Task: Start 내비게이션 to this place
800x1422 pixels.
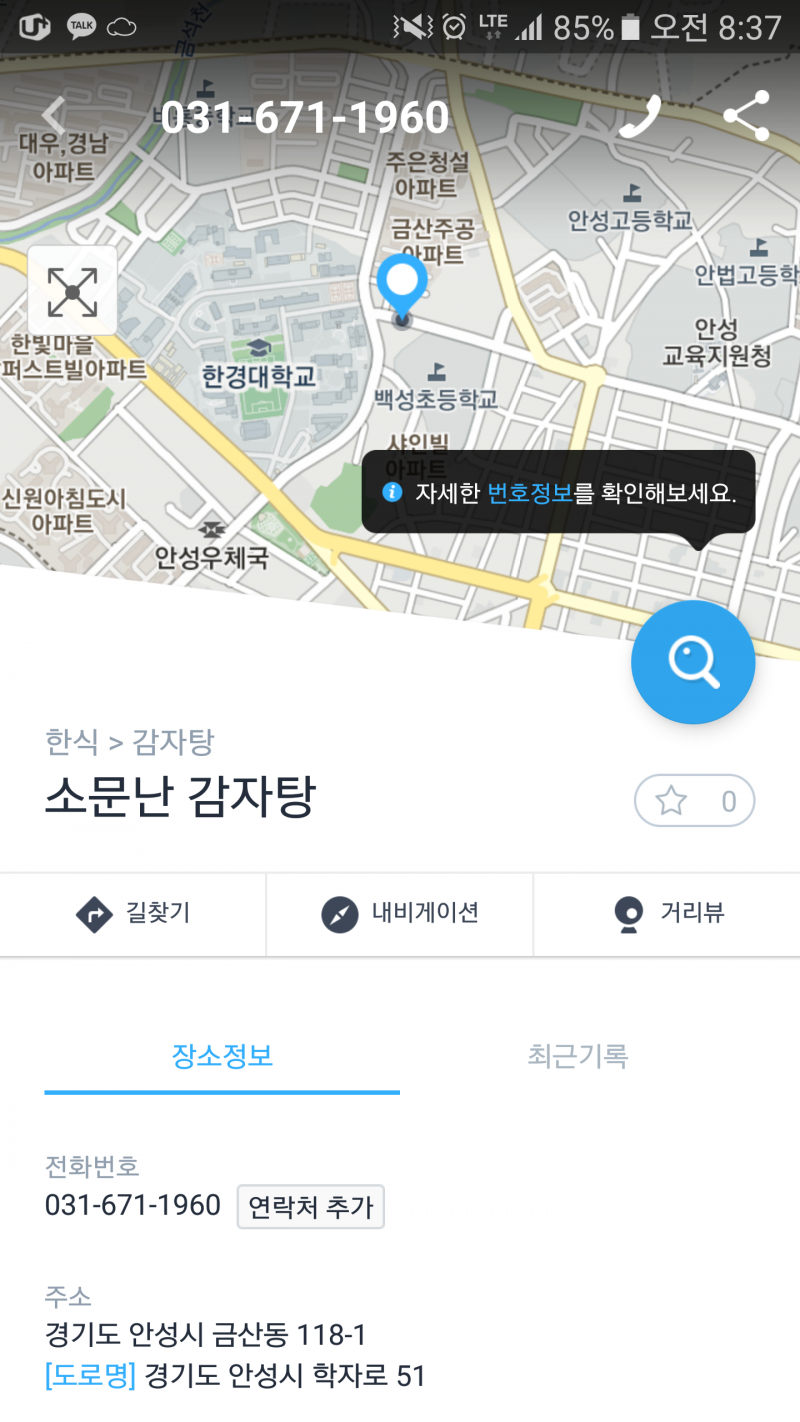Action: [x=400, y=914]
